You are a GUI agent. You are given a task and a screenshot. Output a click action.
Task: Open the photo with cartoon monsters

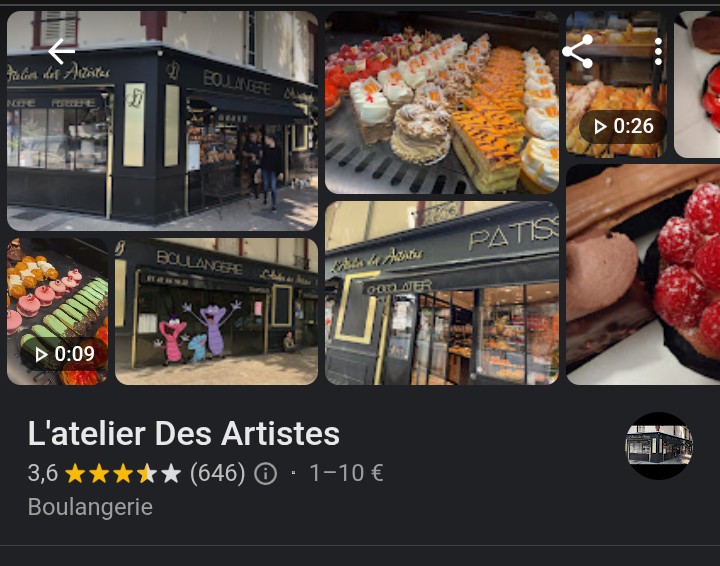216,312
